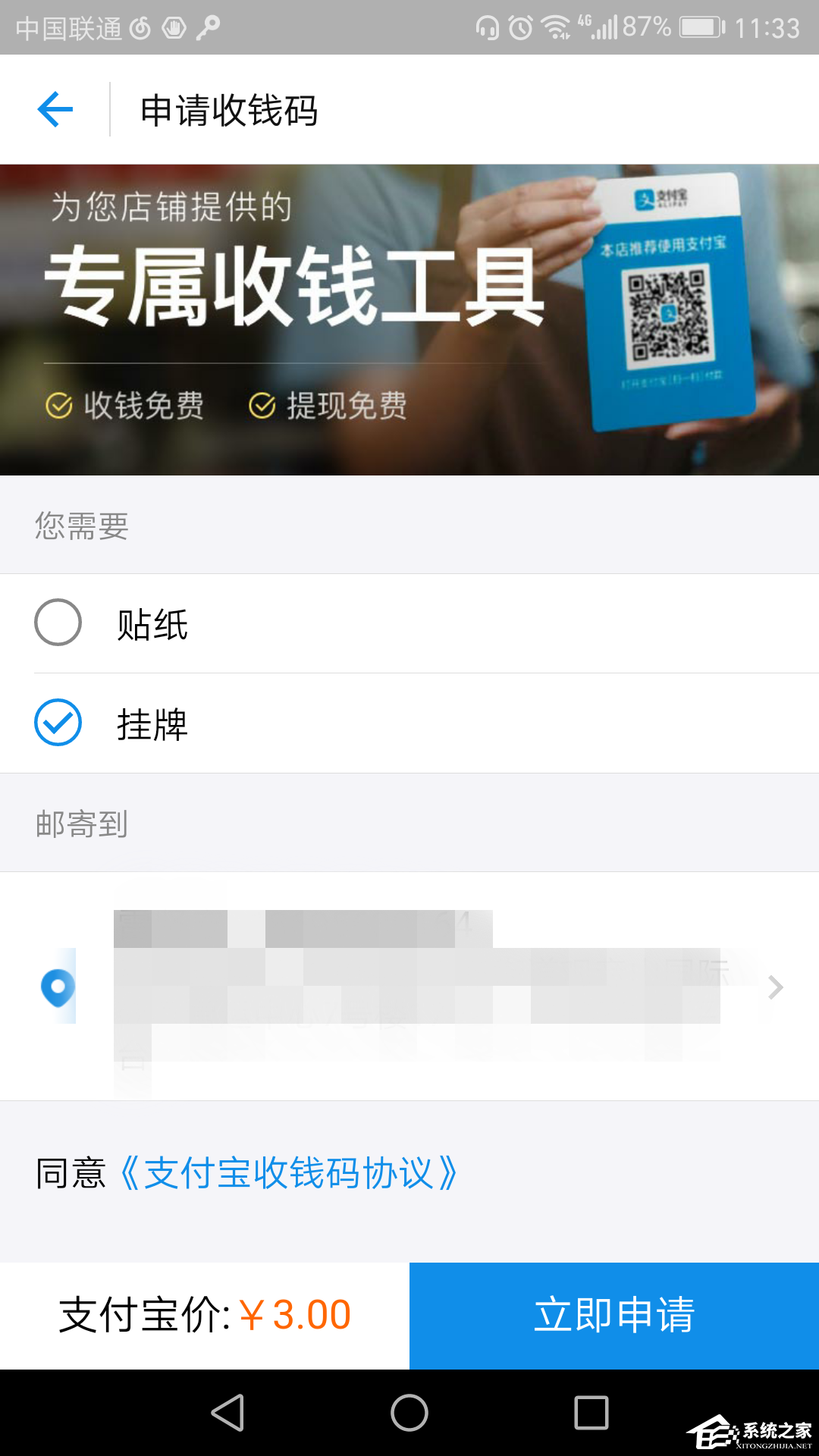This screenshot has height=1456, width=819.
Task: Expand the mailing address with the chevron
Action: point(775,987)
